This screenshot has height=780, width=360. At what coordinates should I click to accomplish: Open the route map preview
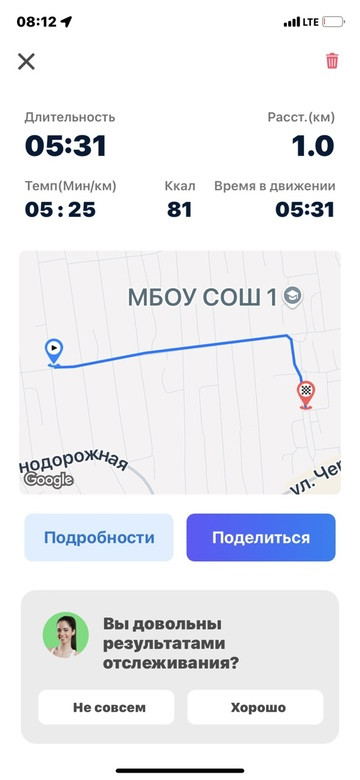[180, 373]
